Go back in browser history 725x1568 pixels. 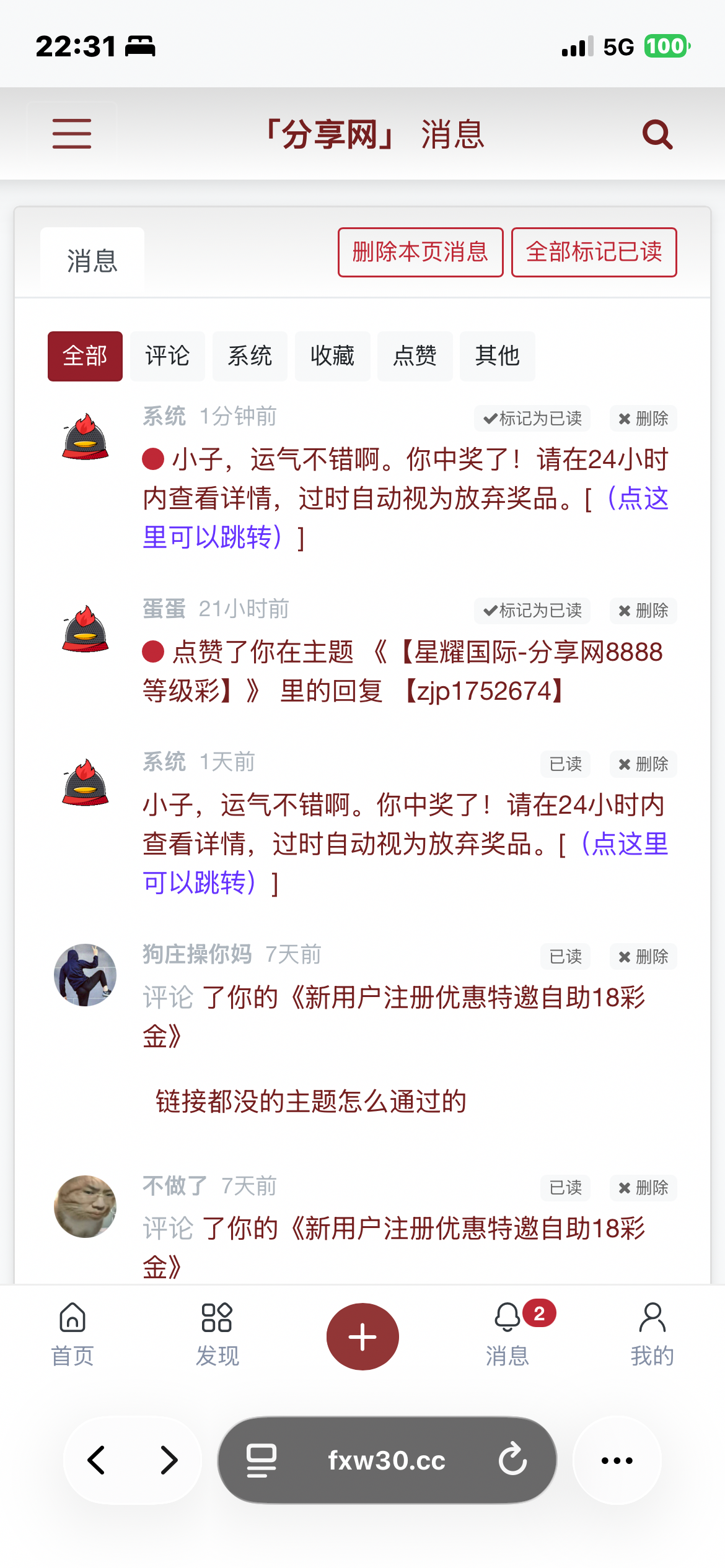click(97, 1460)
